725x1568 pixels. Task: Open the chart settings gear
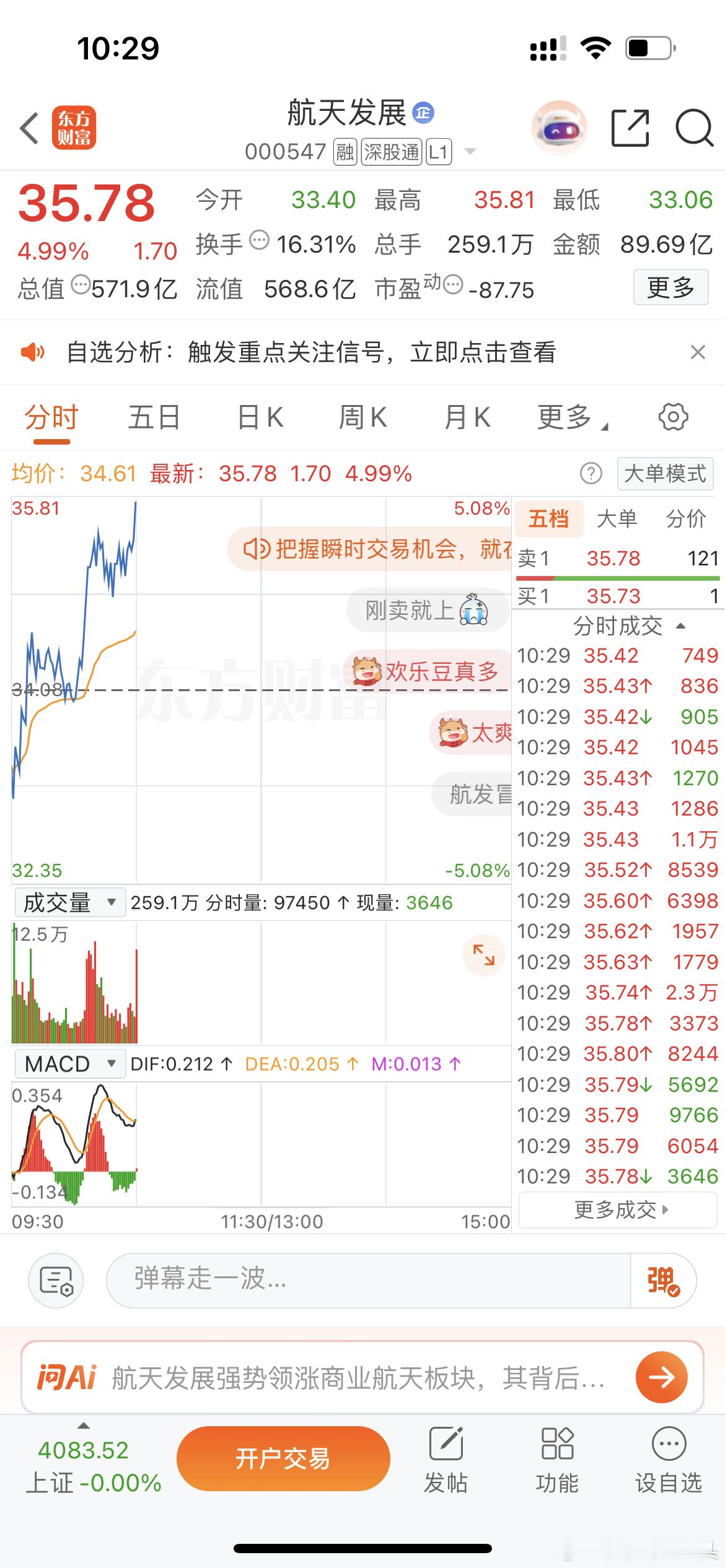point(673,417)
